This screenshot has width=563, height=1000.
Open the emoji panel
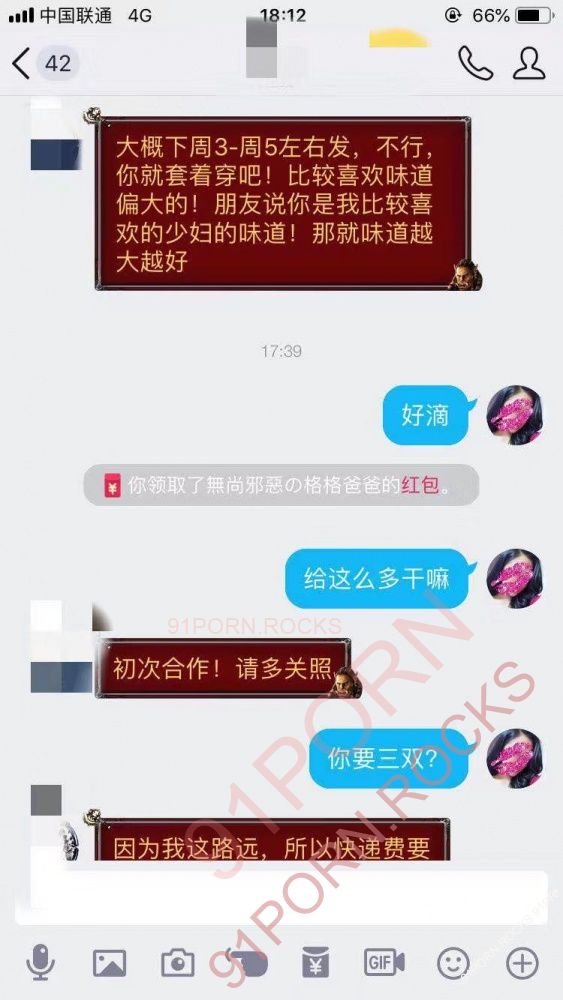[x=453, y=963]
